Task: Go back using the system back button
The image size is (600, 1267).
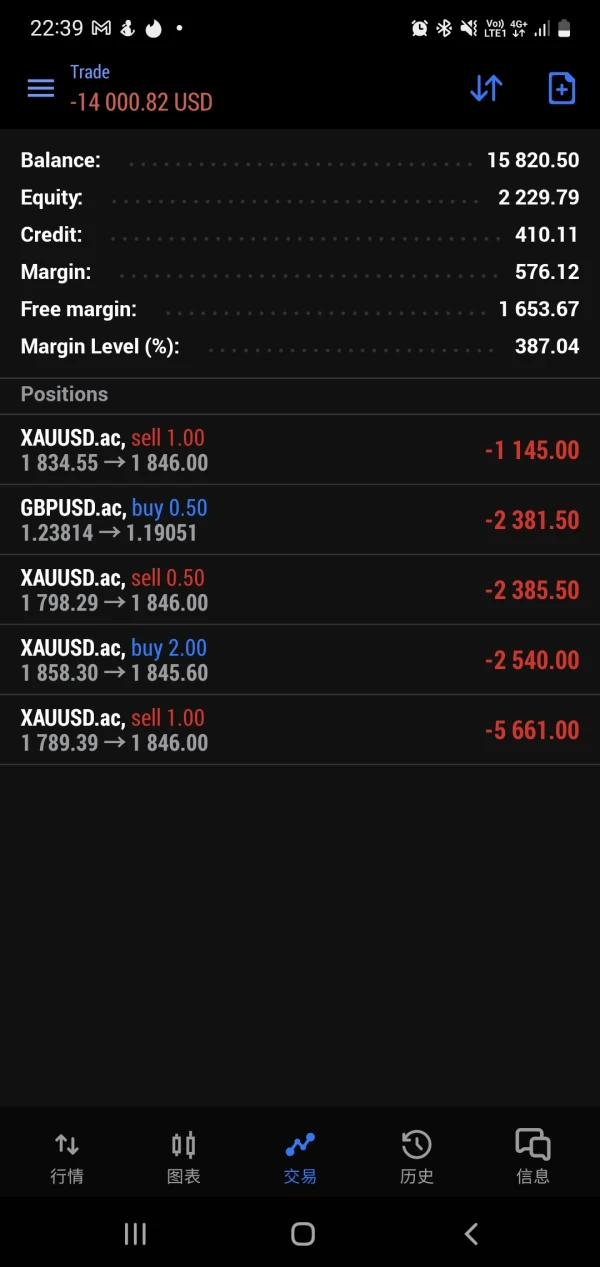Action: [471, 1234]
